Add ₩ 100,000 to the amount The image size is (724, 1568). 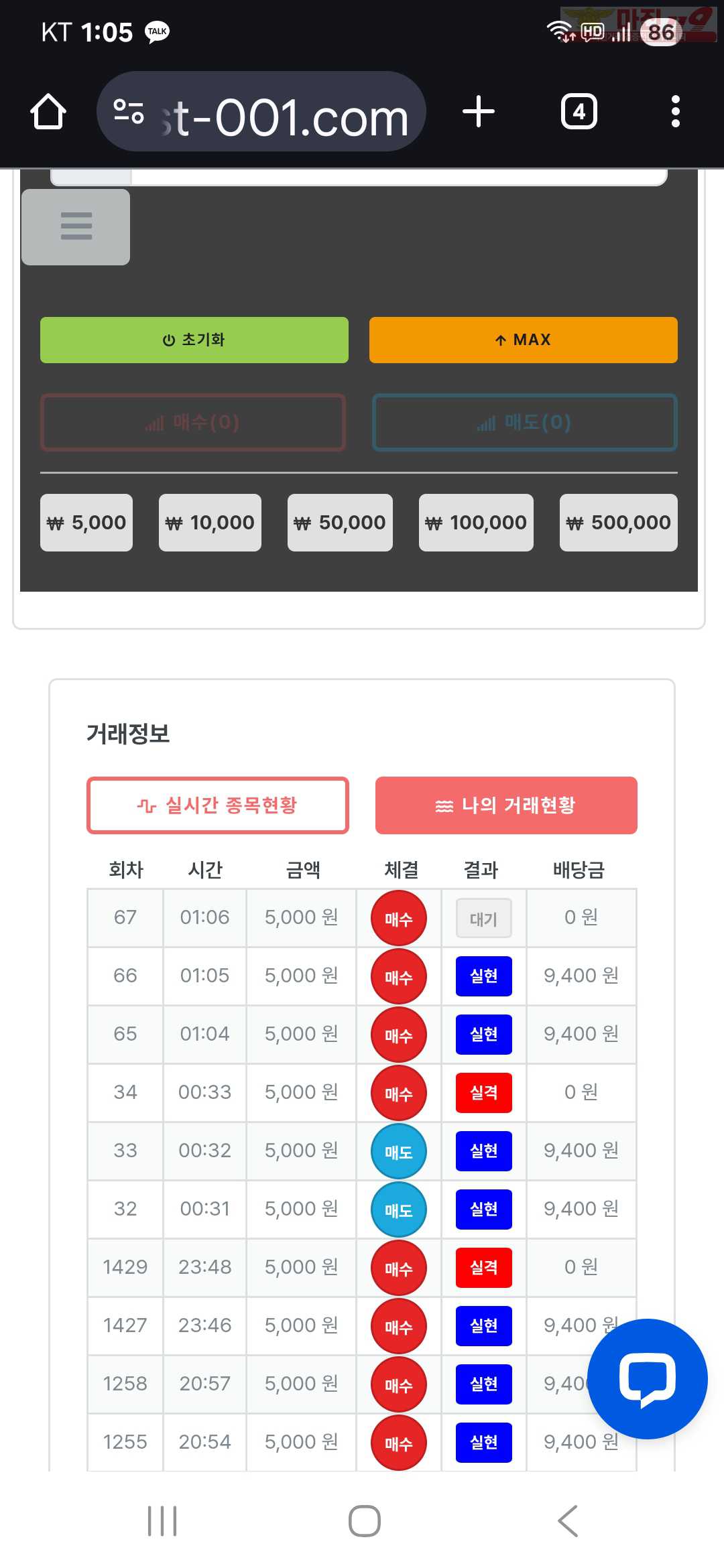pyautogui.click(x=476, y=523)
